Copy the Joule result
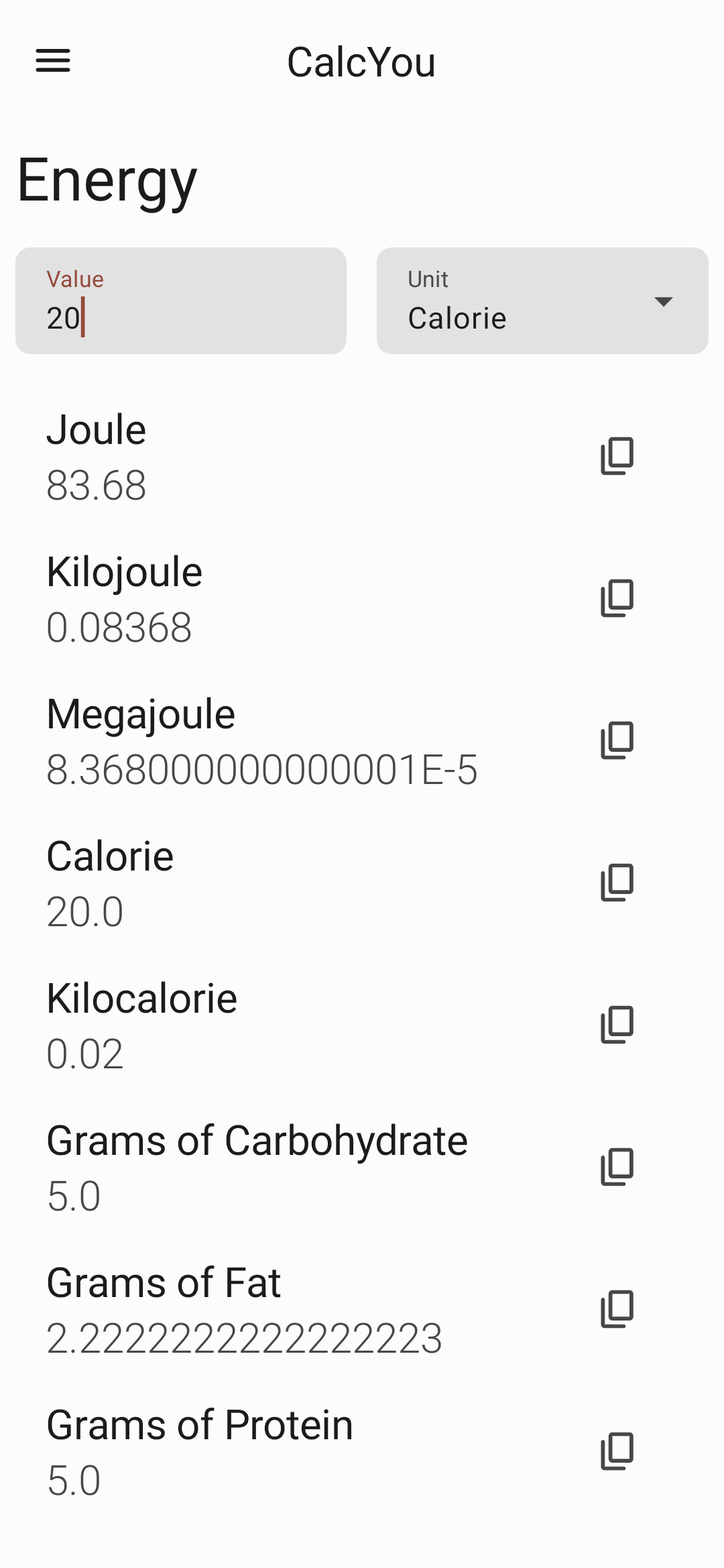This screenshot has width=724, height=1568. point(617,456)
